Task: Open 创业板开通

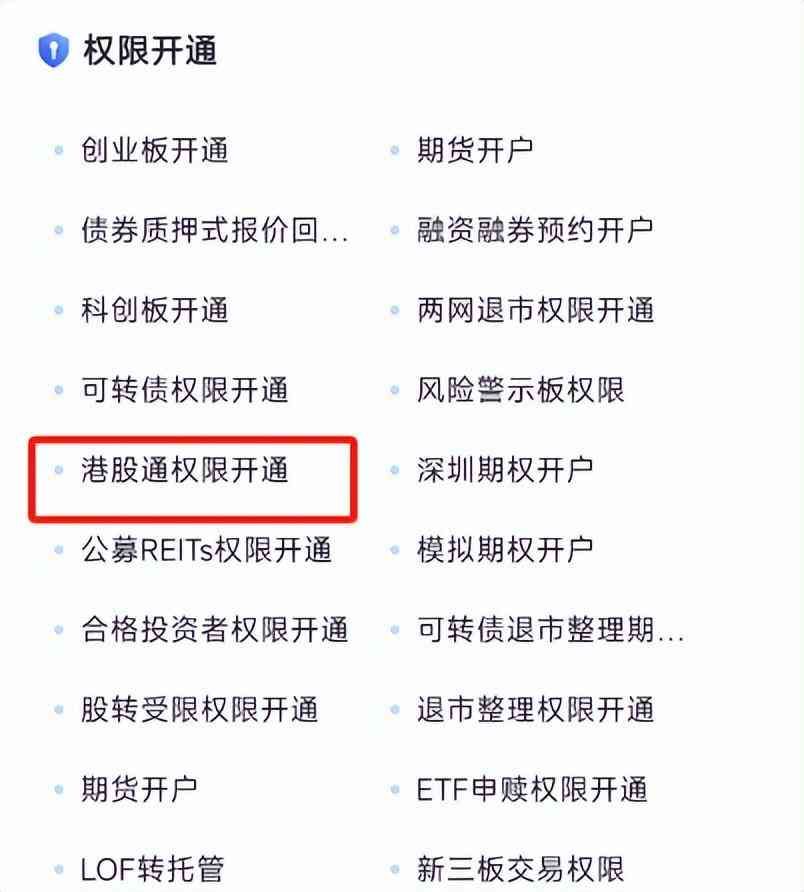Action: [x=155, y=150]
